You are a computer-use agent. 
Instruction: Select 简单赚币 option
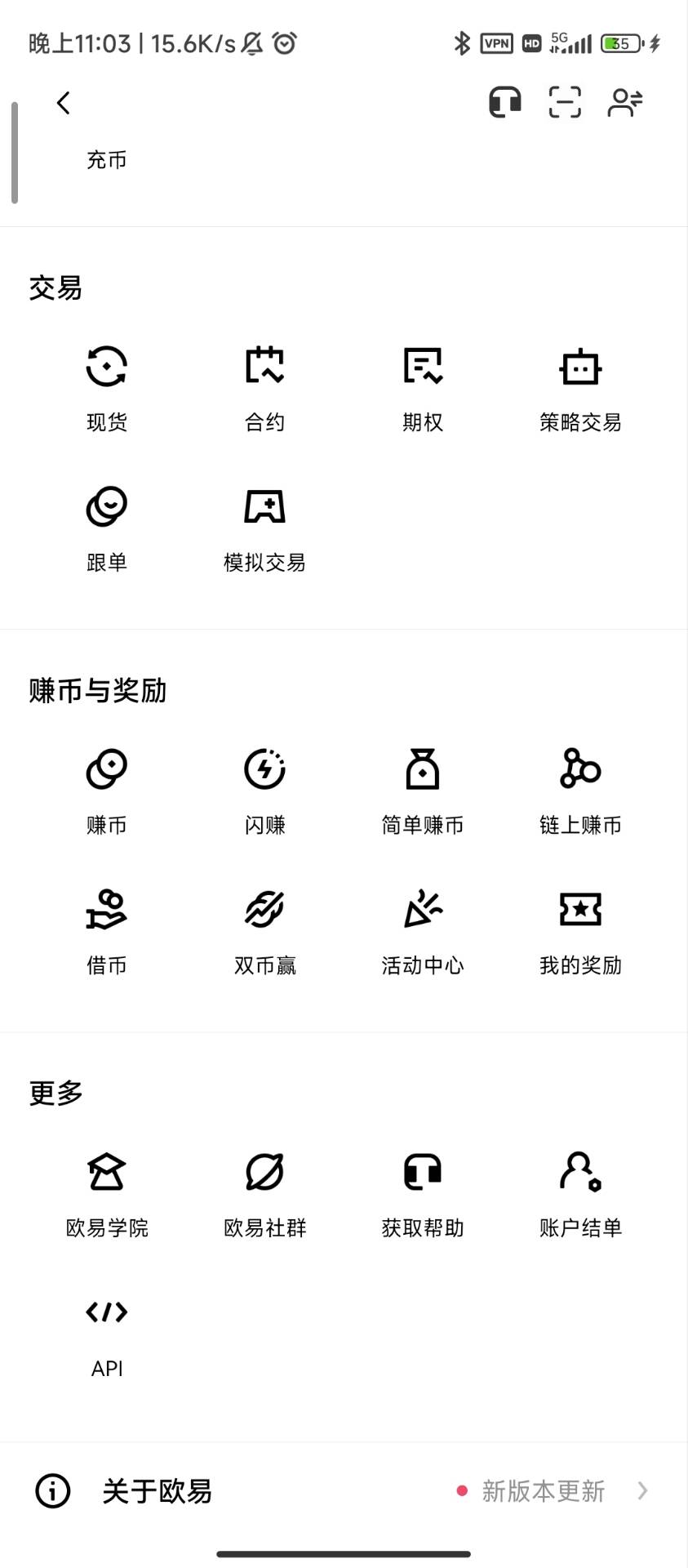(423, 789)
